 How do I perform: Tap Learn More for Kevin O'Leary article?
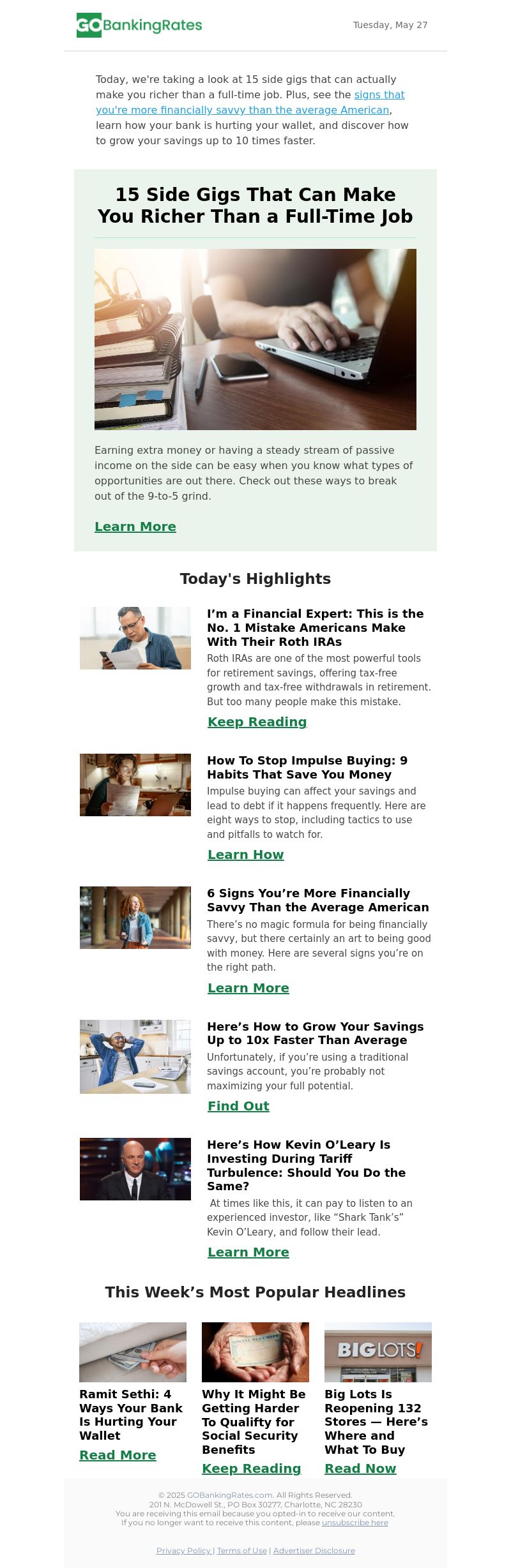[248, 1252]
